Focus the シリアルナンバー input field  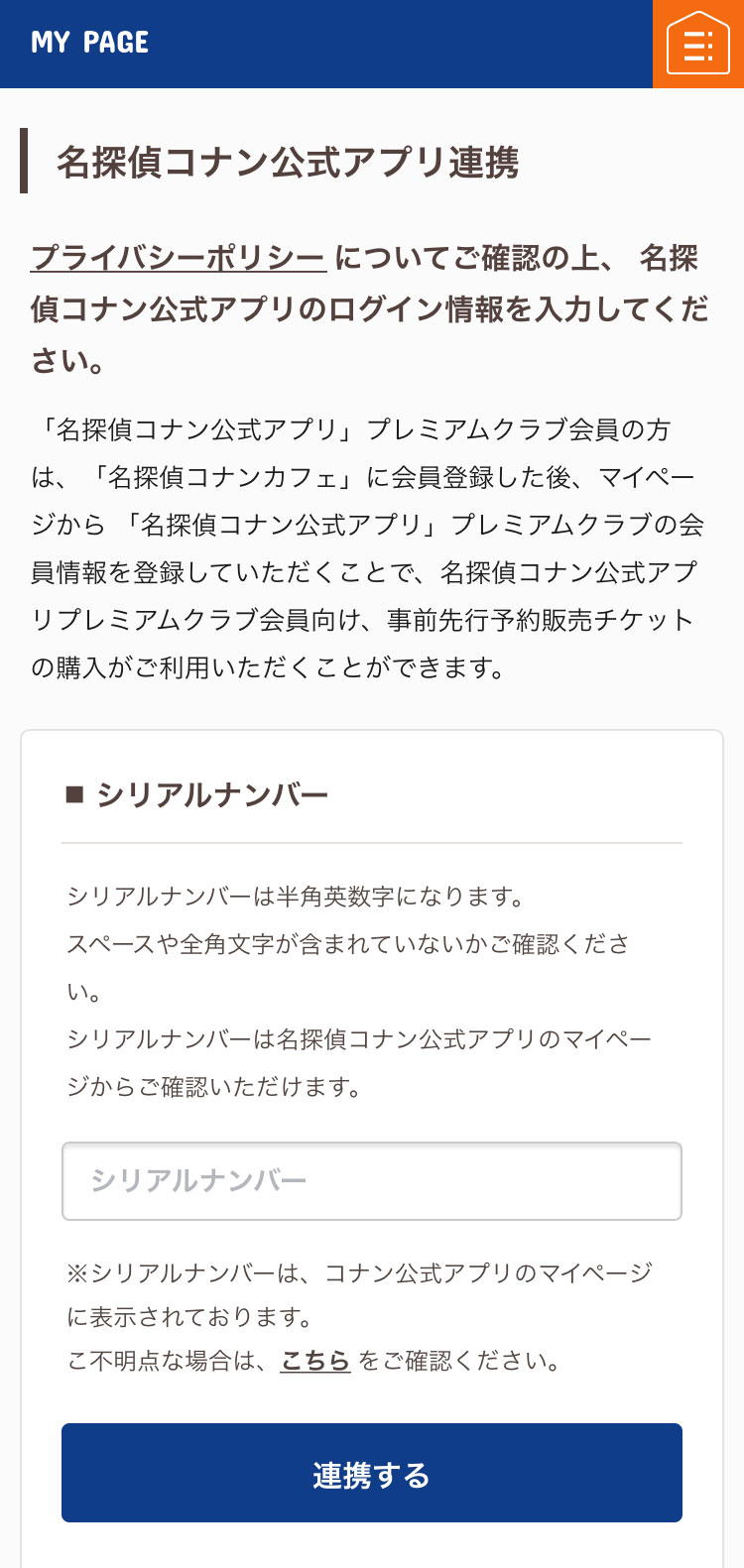pos(371,1180)
